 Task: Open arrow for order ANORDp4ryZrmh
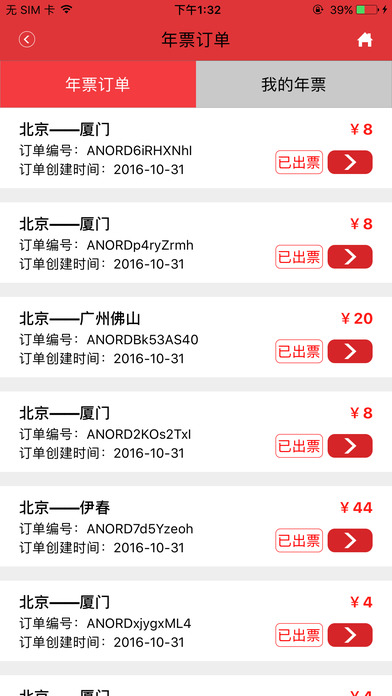click(350, 257)
